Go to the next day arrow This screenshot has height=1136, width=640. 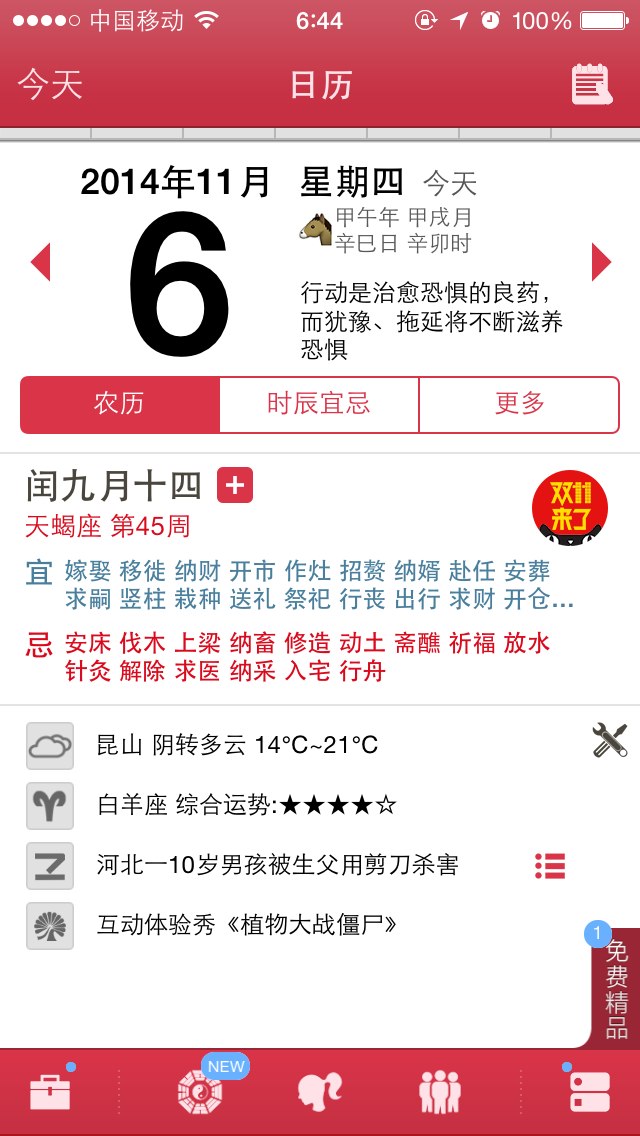pyautogui.click(x=601, y=262)
